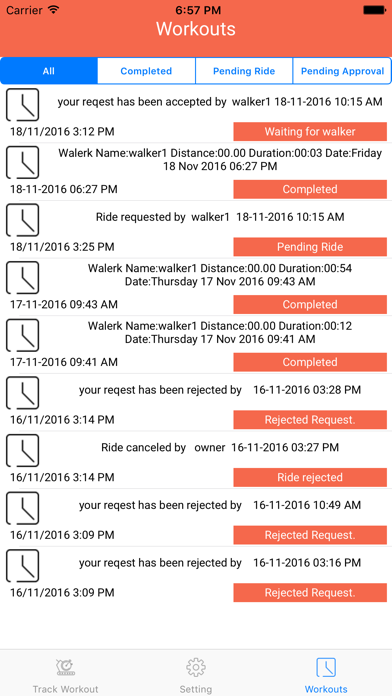Open the rejected request from 03:16 PM

(196, 576)
